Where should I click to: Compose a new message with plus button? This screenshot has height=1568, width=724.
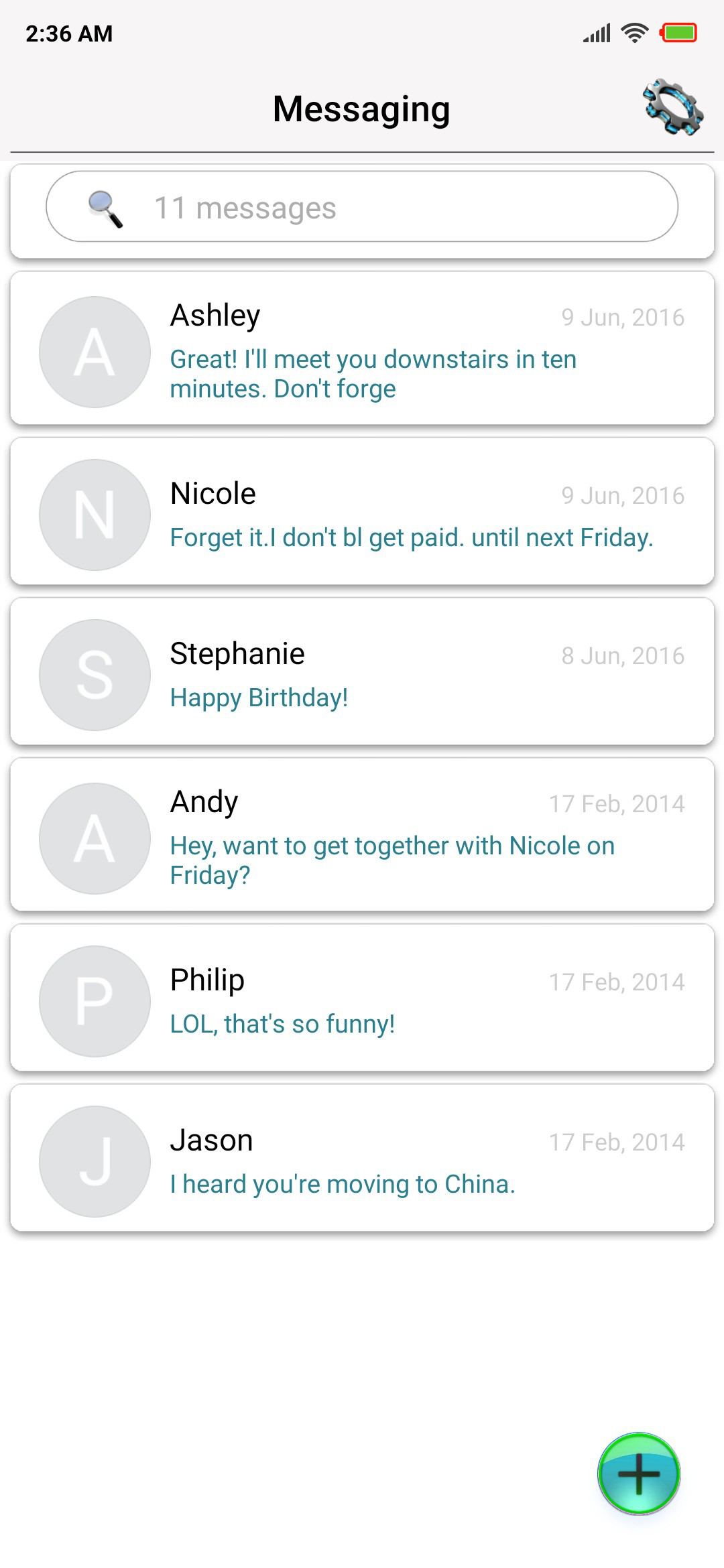coord(639,1474)
